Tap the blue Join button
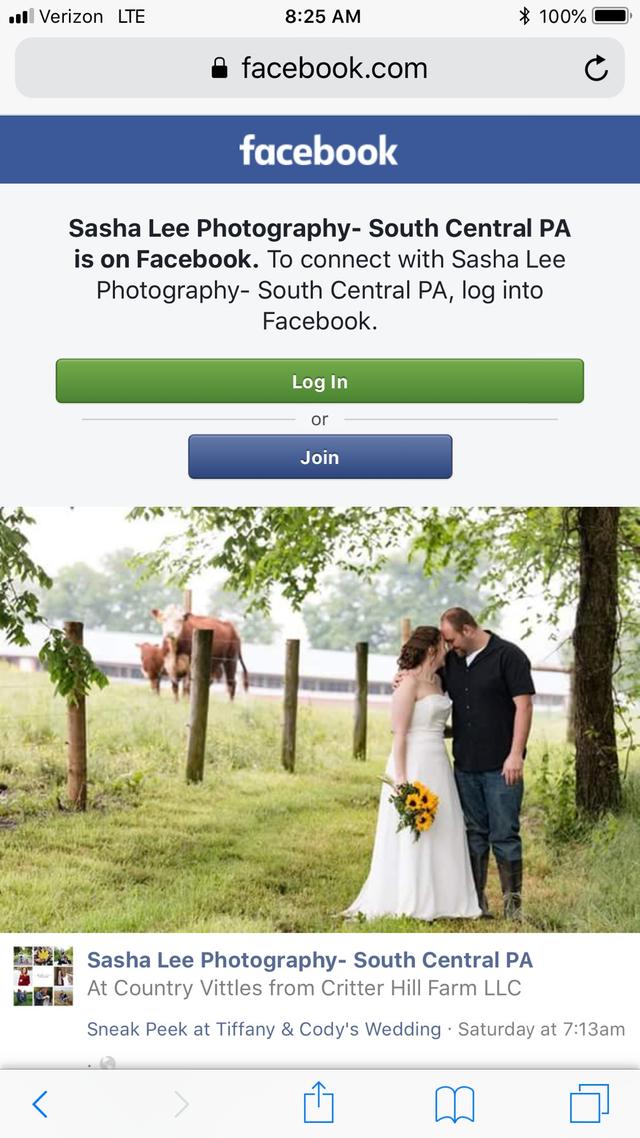640x1138 pixels. pyautogui.click(x=319, y=457)
